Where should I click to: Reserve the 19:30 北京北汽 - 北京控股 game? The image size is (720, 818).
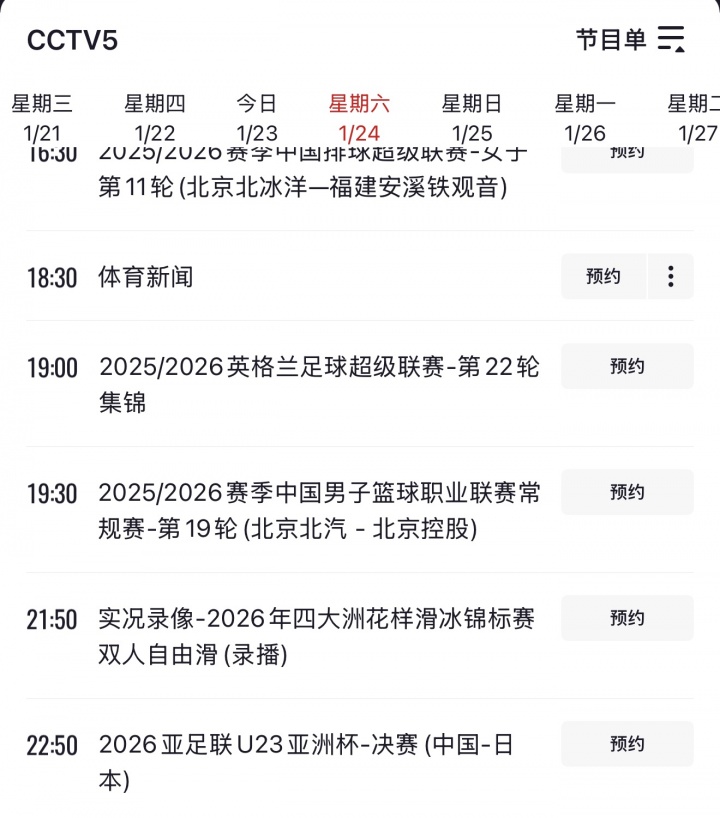[x=627, y=493]
